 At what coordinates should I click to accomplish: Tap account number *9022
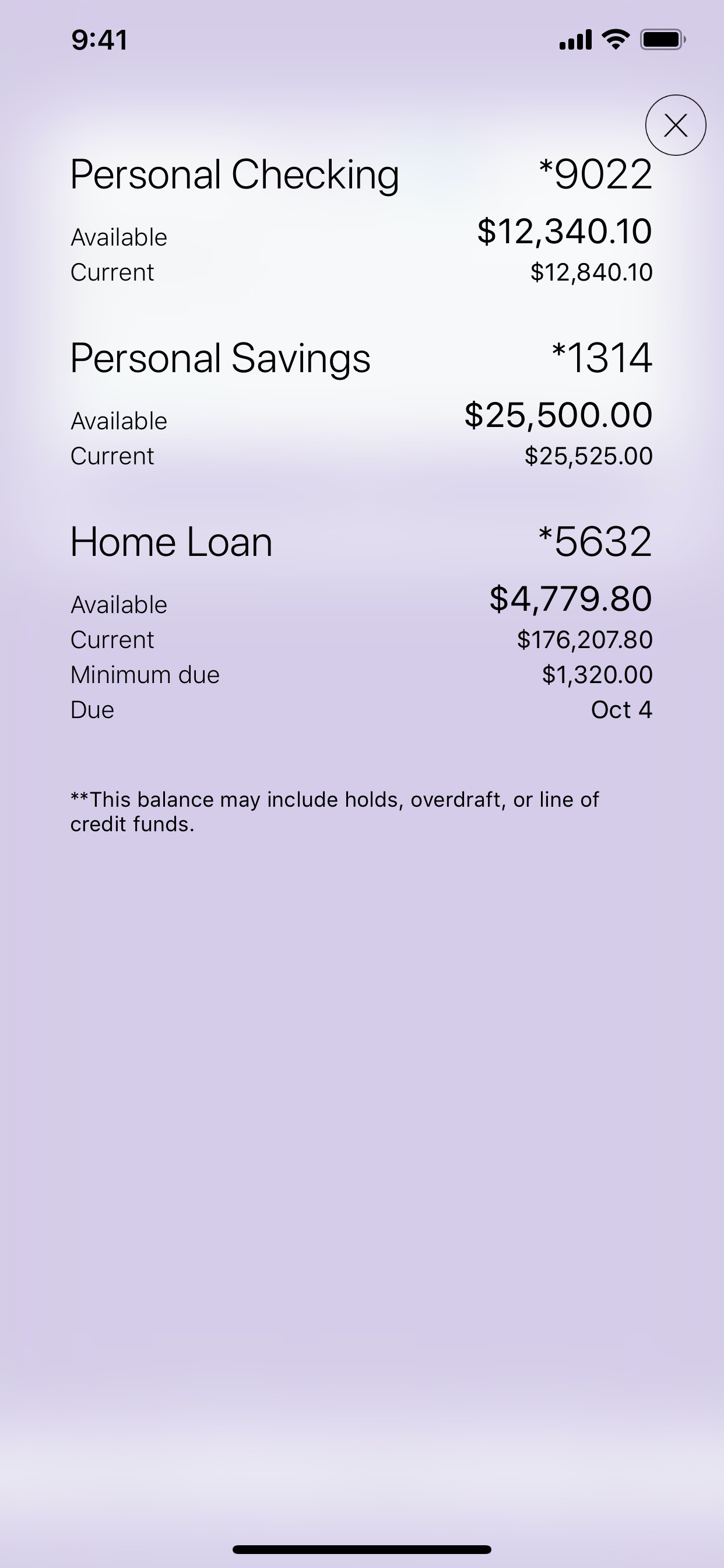[596, 174]
